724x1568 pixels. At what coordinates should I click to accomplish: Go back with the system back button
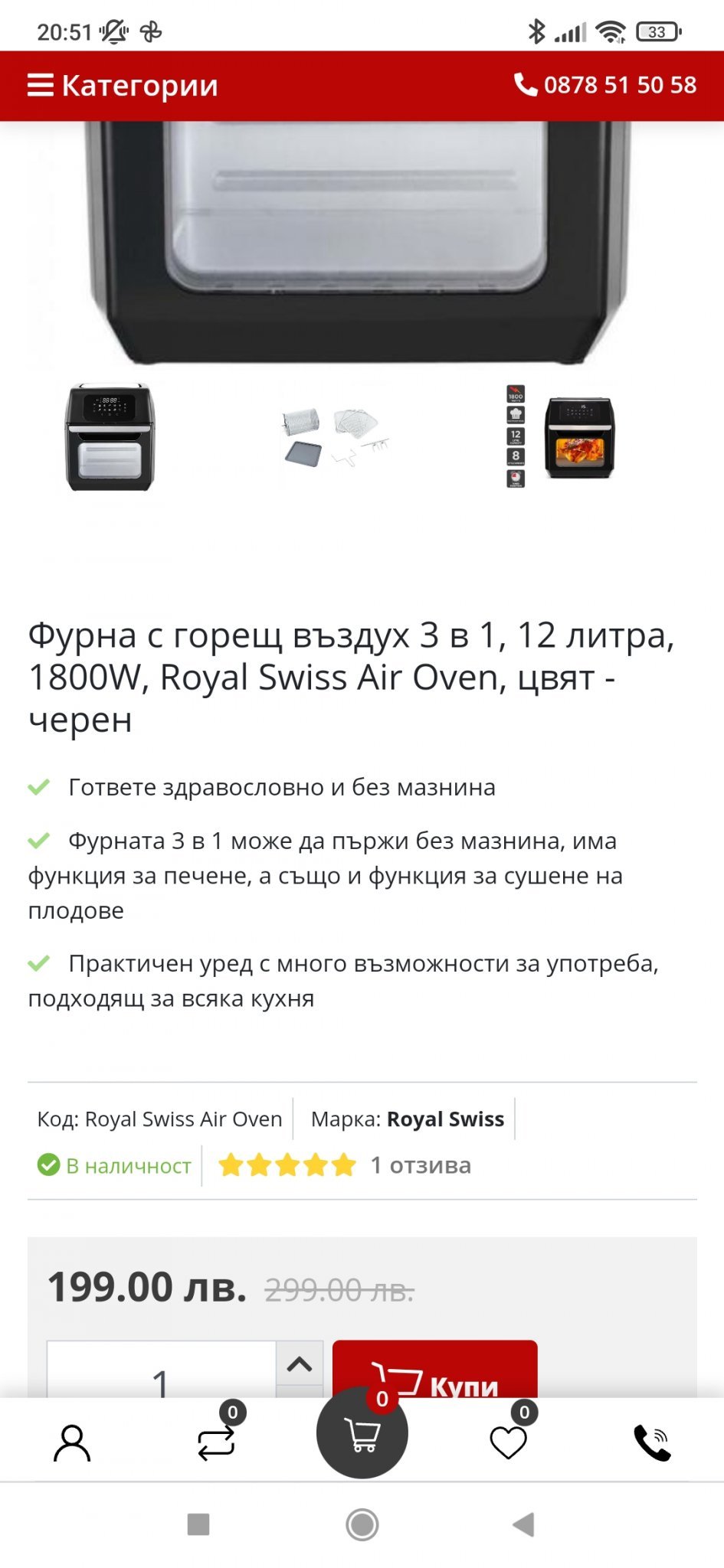coord(523,1524)
